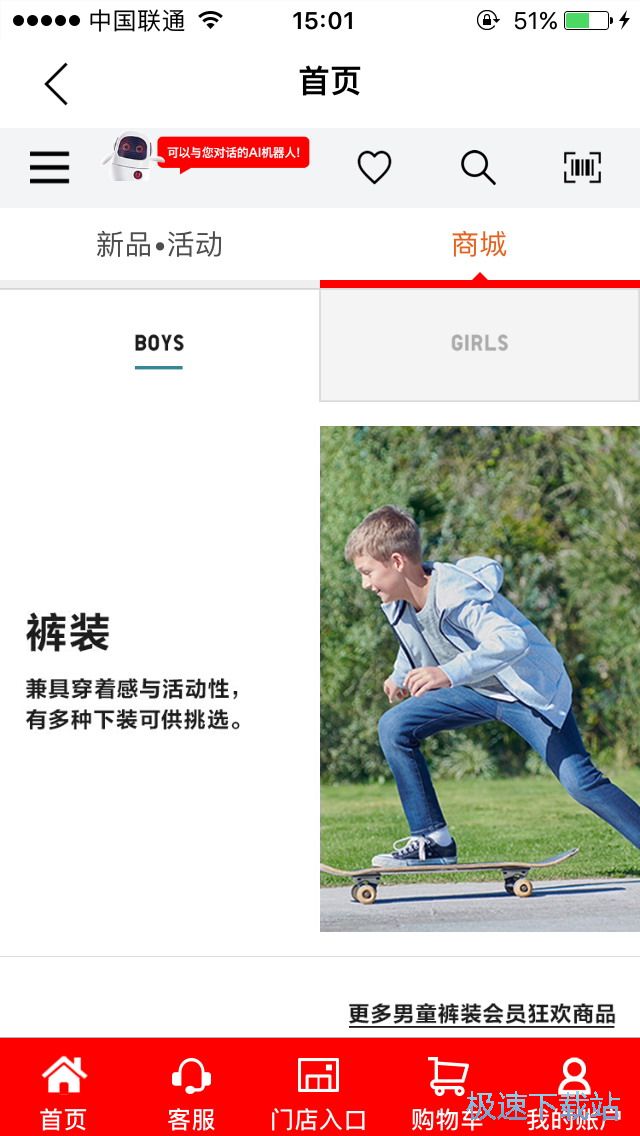The height and width of the screenshot is (1136, 640).
Task: Go to 首页 in the bottom bar
Action: click(64, 1092)
